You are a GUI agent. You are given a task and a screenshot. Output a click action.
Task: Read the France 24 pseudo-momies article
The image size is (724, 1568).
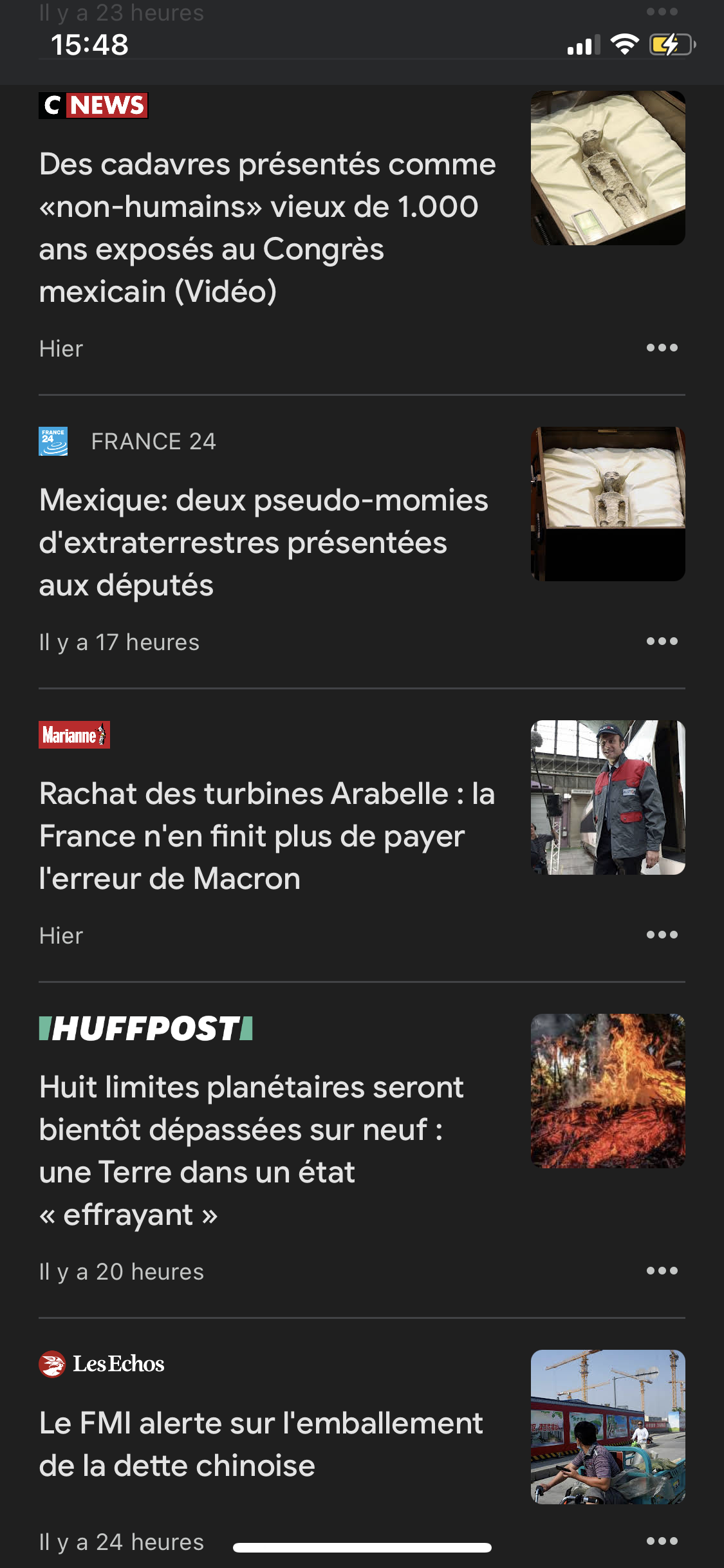(263, 543)
